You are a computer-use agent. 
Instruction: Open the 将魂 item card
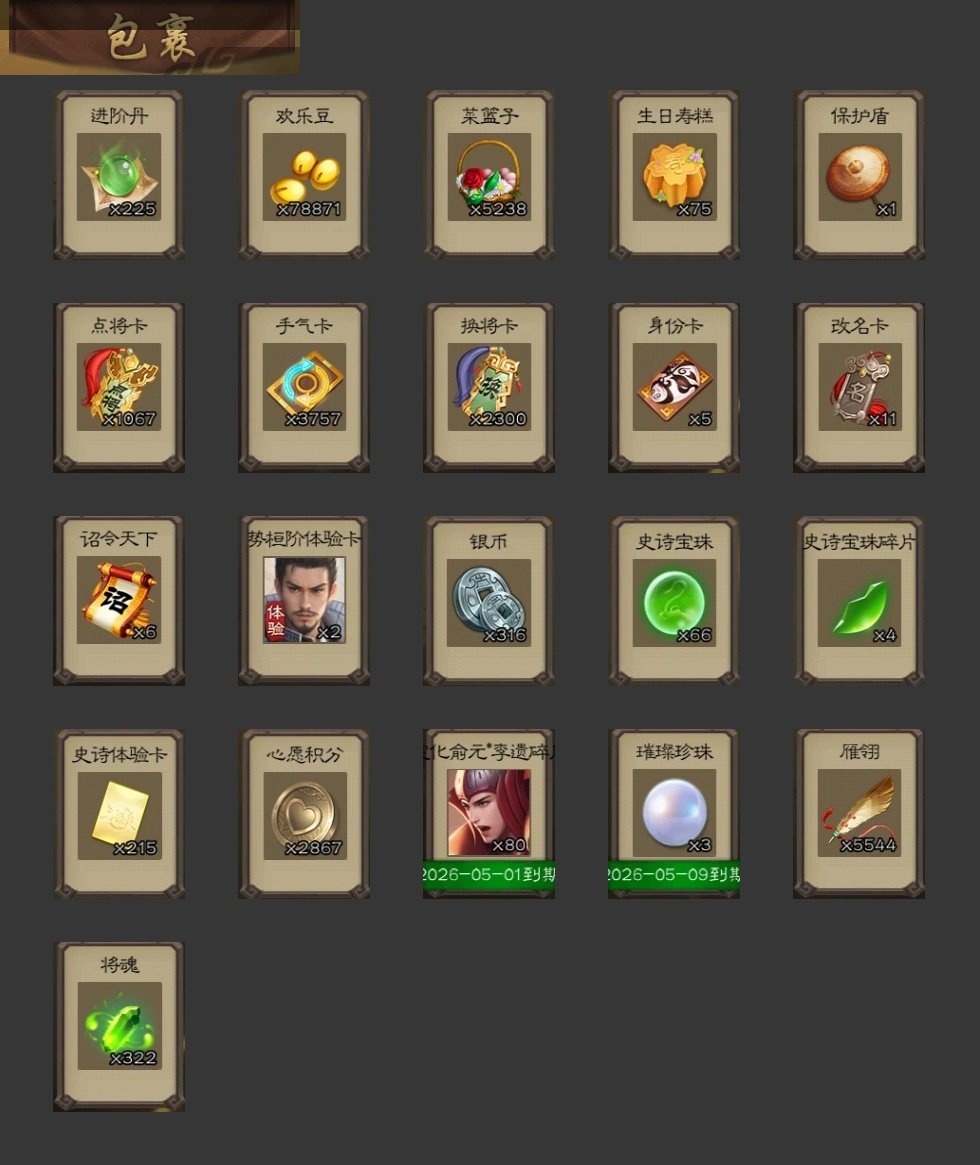[x=119, y=1027]
